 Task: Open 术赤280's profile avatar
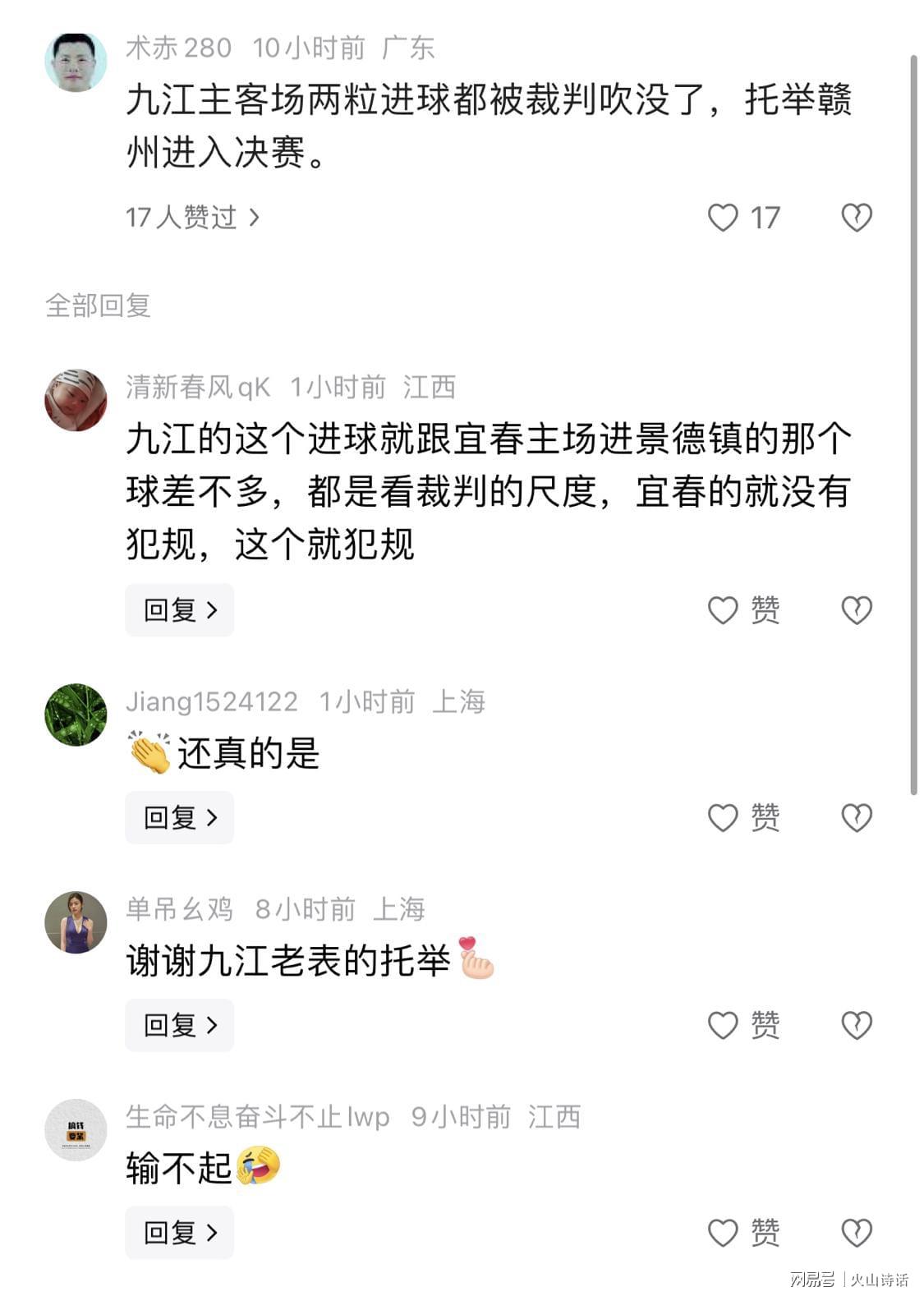coord(76,62)
